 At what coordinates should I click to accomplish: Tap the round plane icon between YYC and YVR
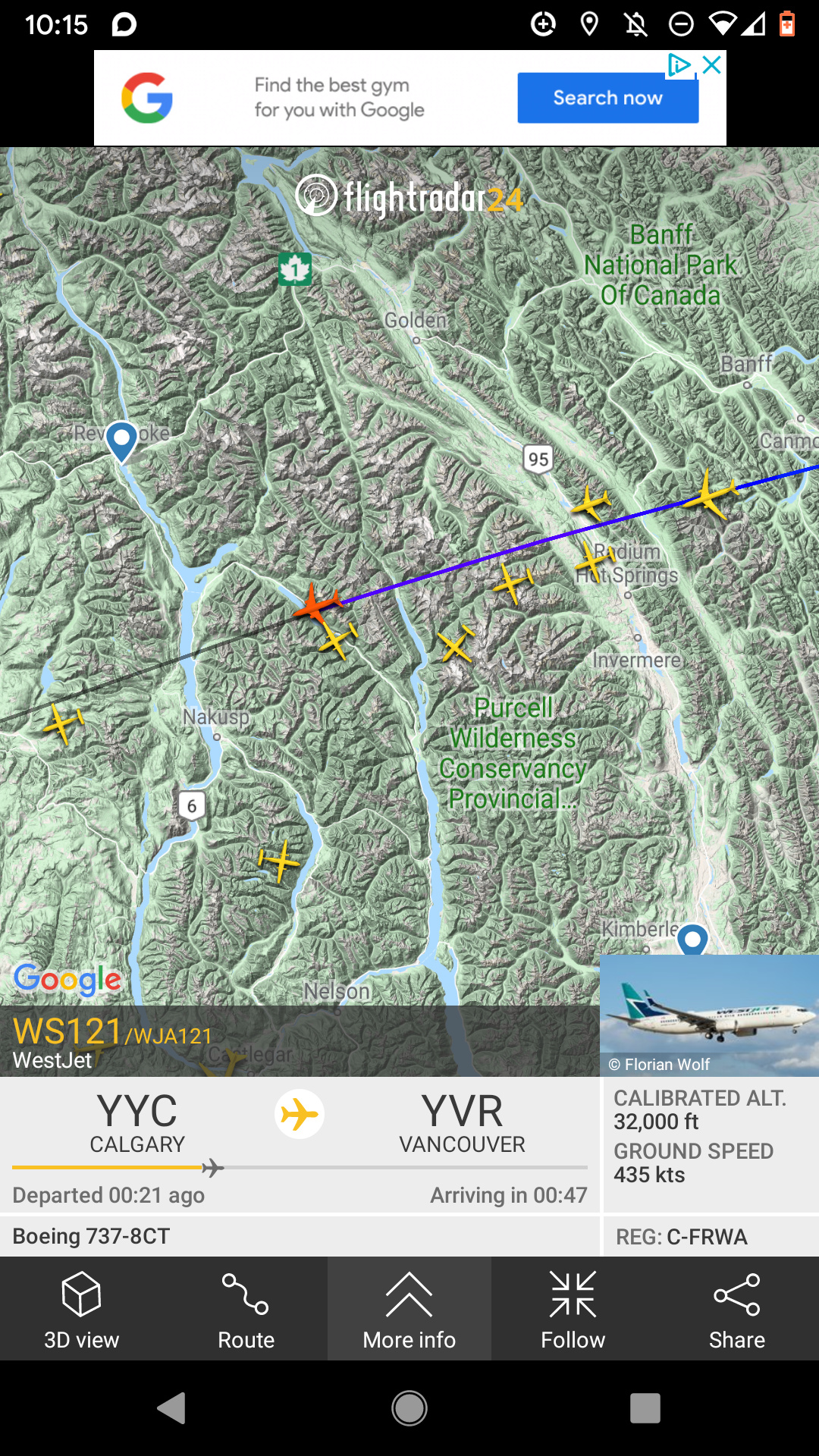[x=300, y=1114]
